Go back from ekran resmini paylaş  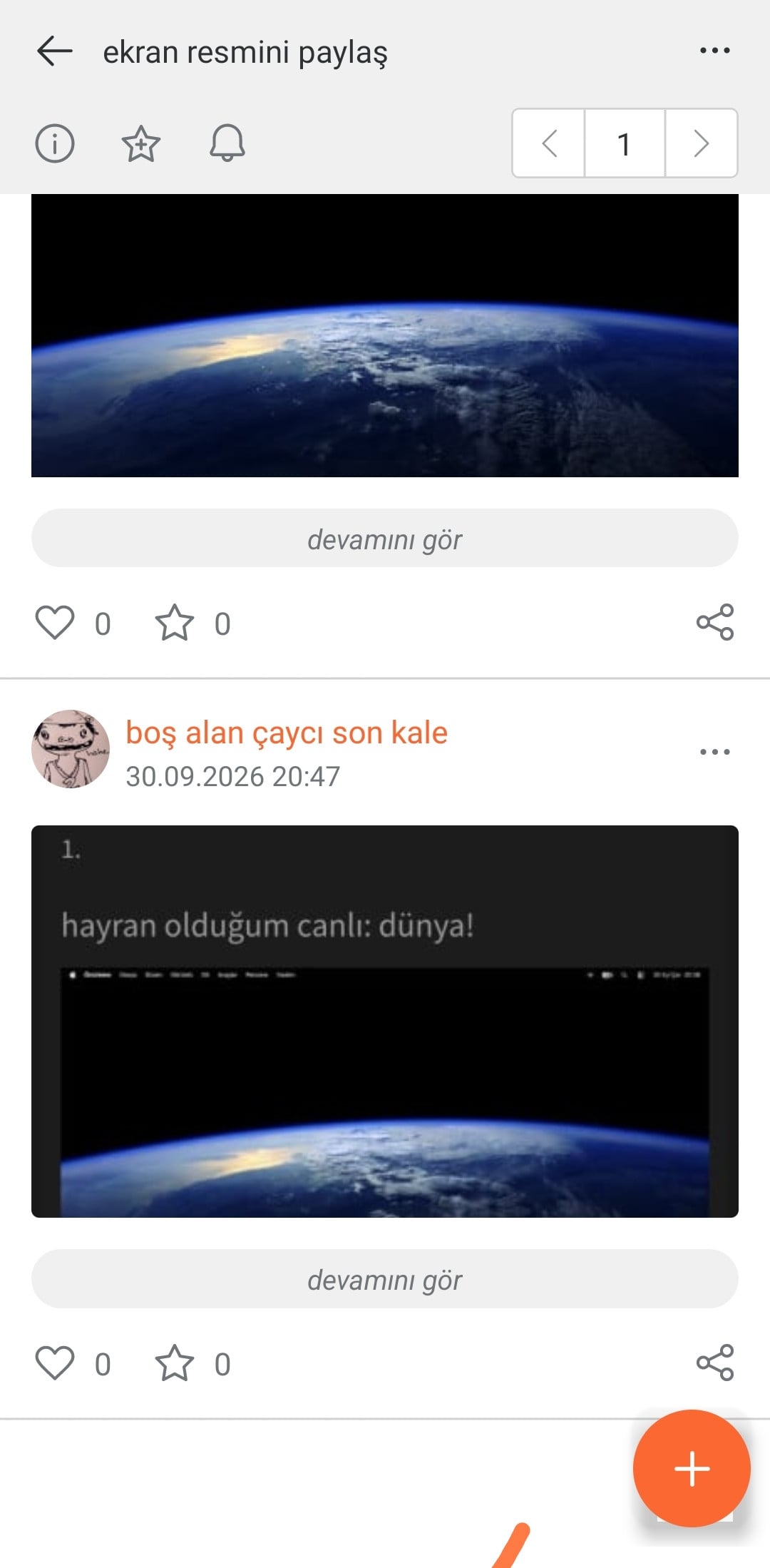point(55,51)
